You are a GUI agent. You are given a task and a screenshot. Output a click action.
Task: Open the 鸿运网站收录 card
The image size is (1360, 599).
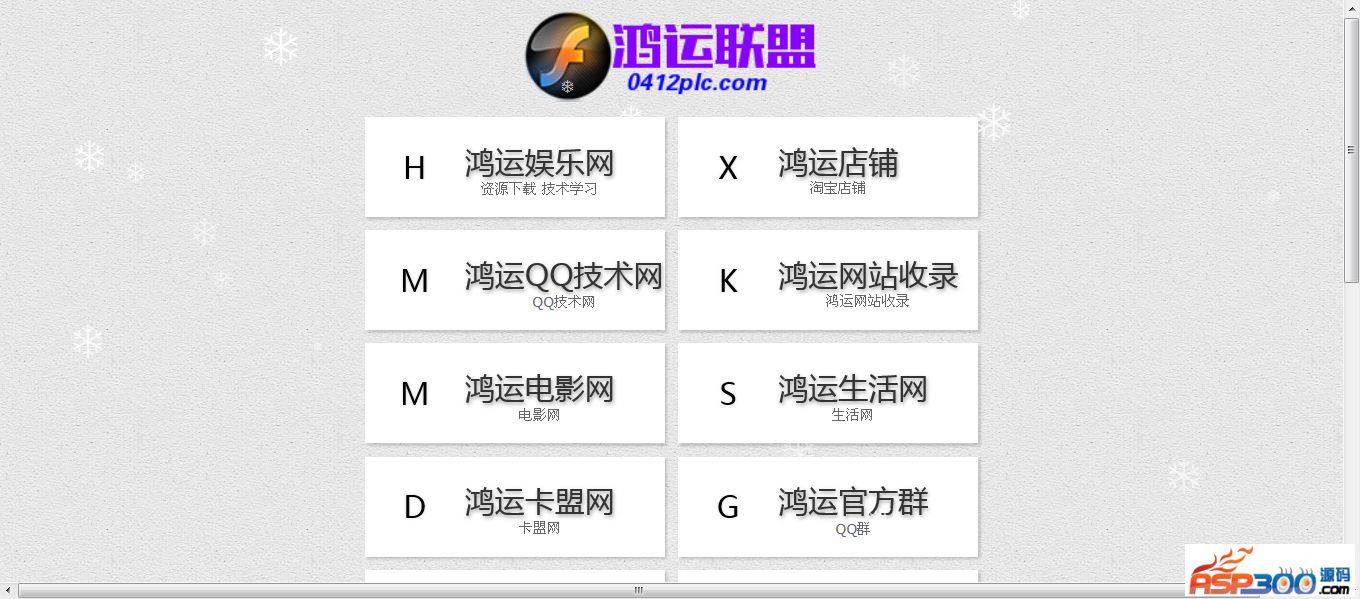click(x=827, y=280)
